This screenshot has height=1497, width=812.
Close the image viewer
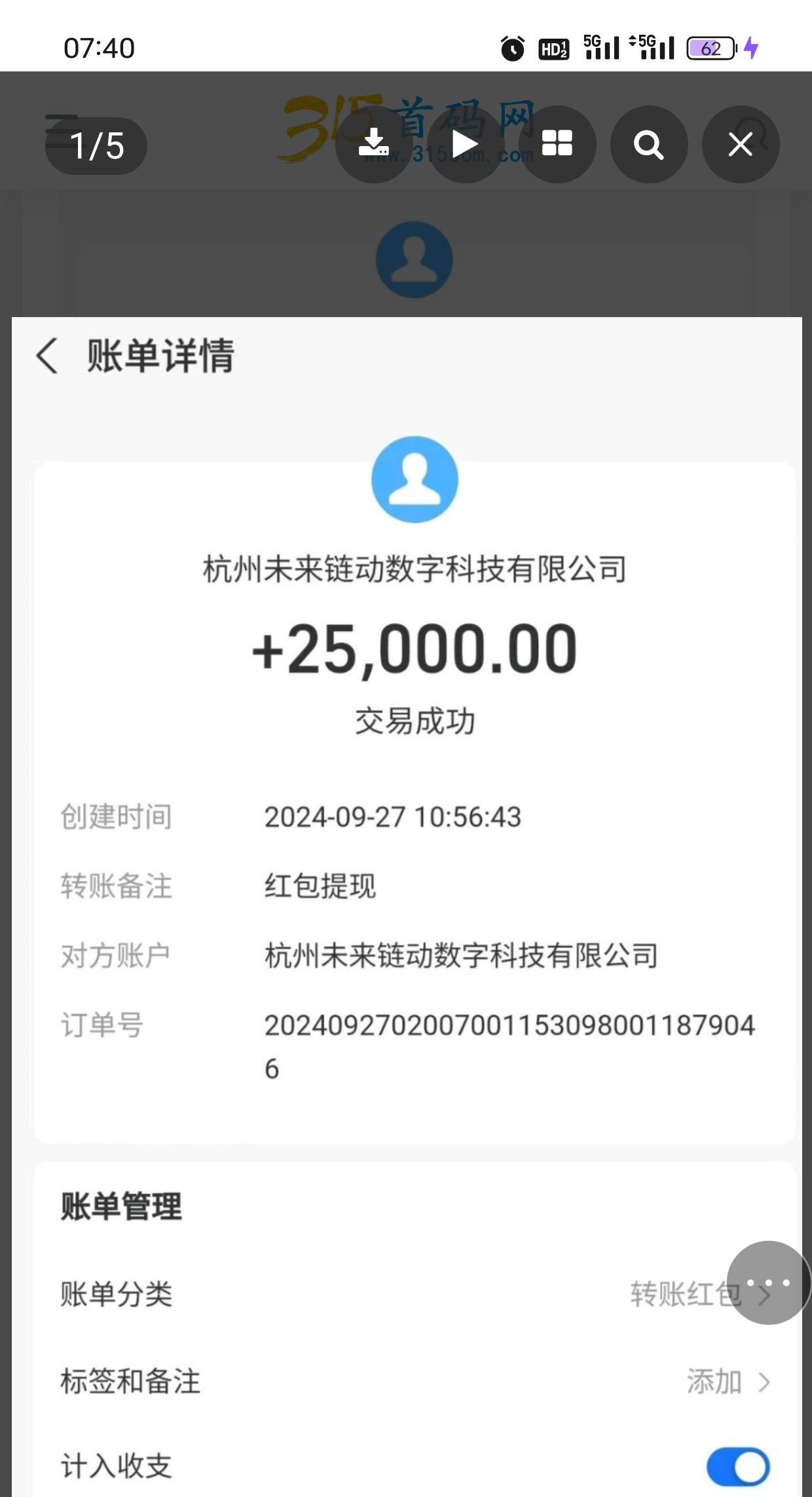pos(741,144)
